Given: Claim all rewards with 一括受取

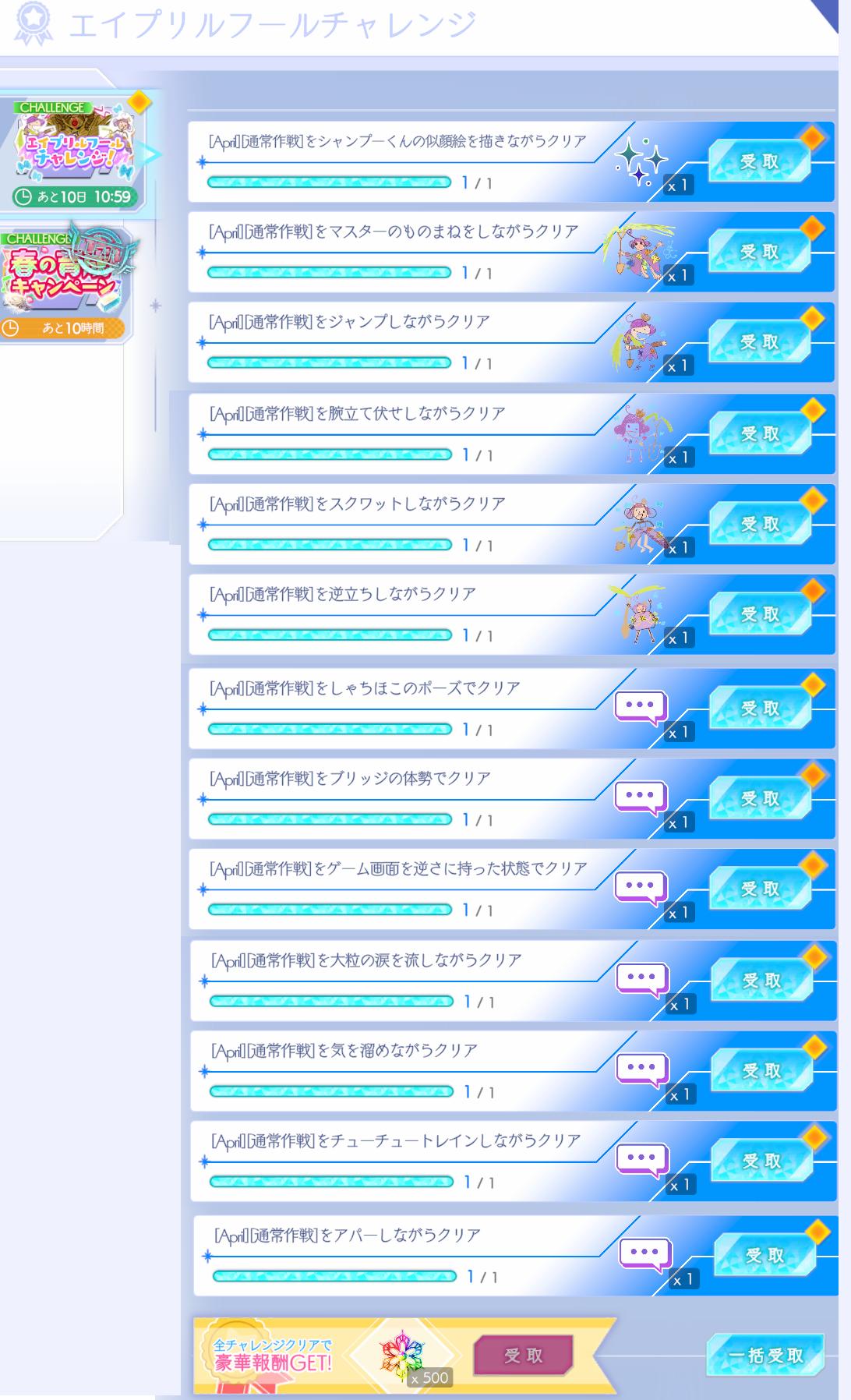Looking at the screenshot, I should click(765, 1356).
